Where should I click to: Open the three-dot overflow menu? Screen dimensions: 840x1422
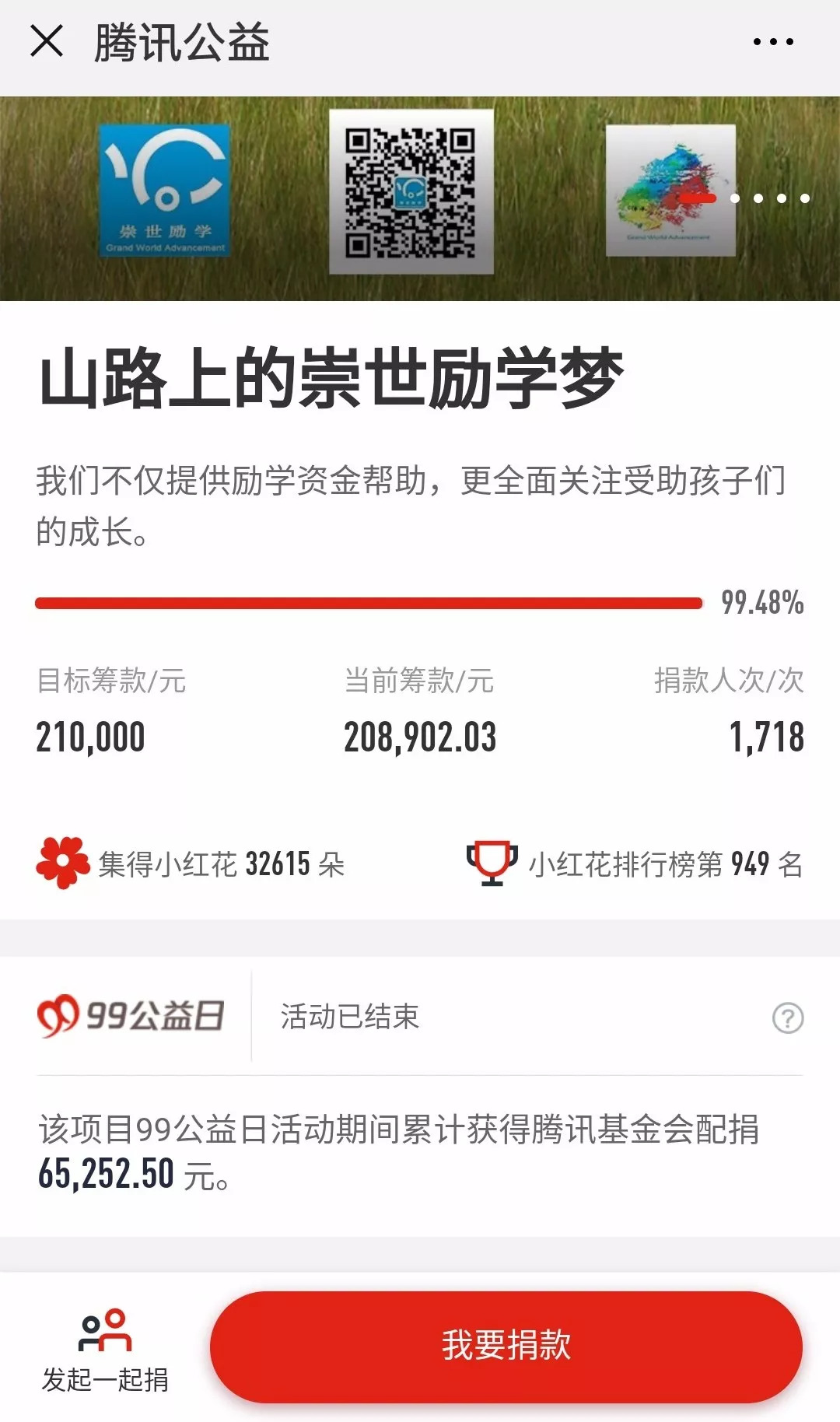click(x=773, y=42)
